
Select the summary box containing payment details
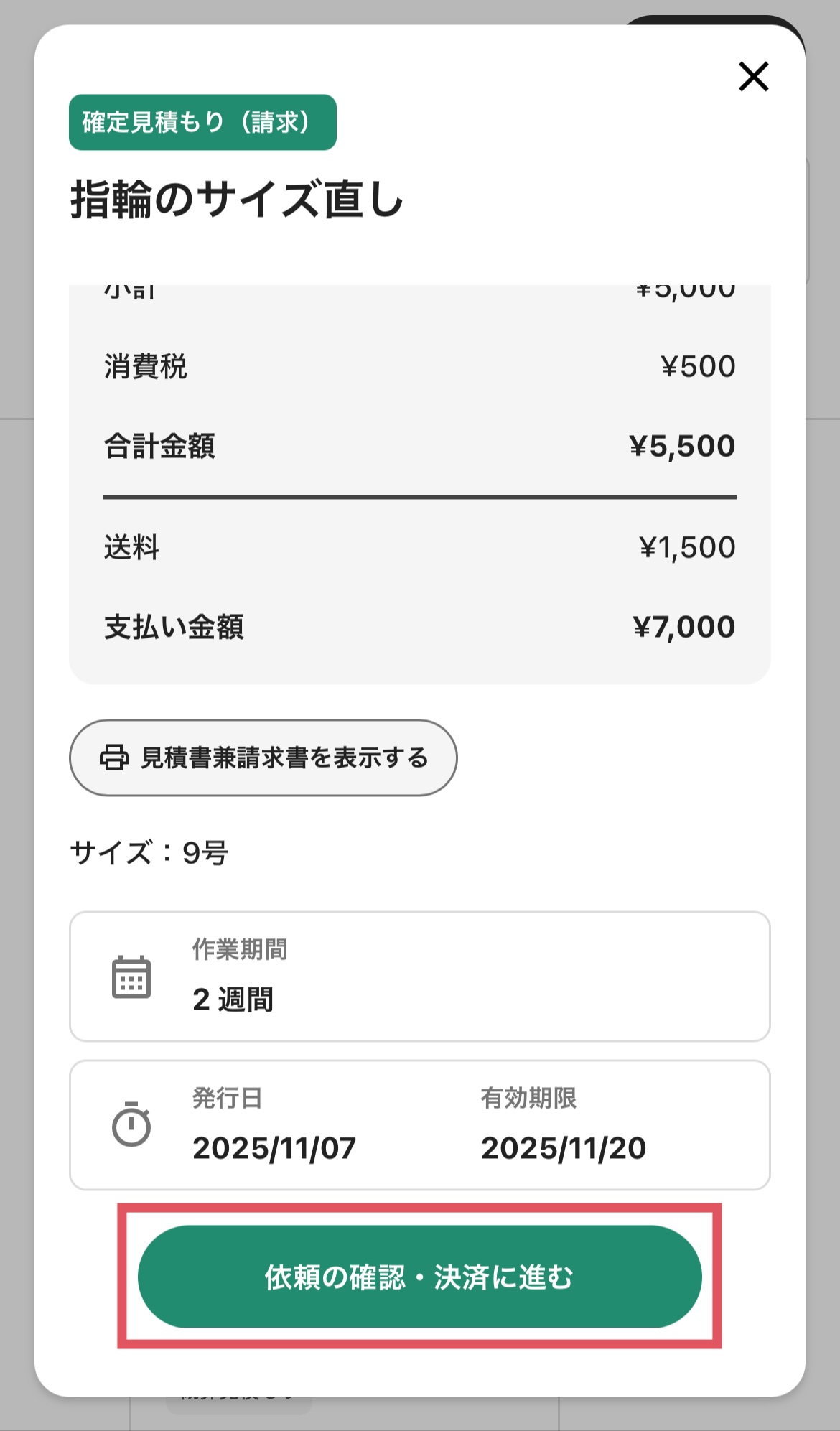click(x=419, y=481)
